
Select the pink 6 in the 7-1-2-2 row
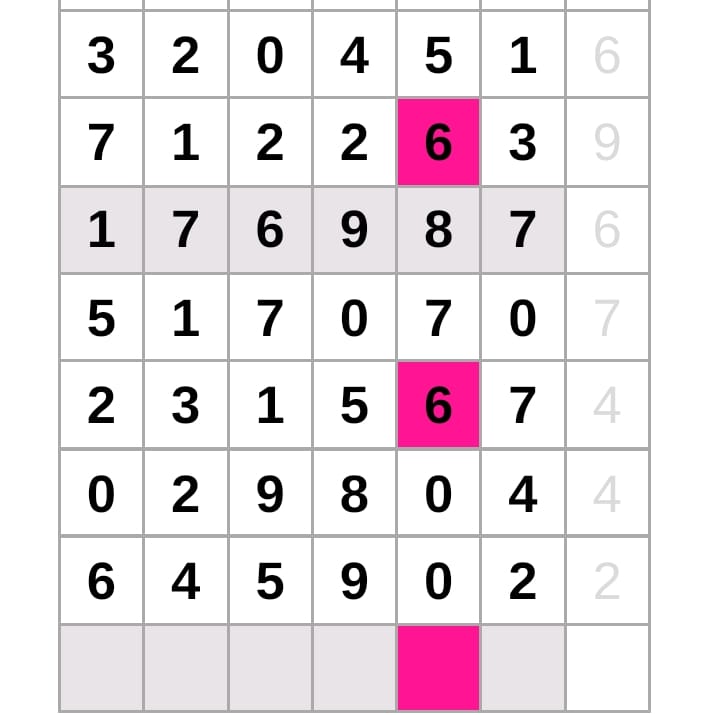(438, 143)
